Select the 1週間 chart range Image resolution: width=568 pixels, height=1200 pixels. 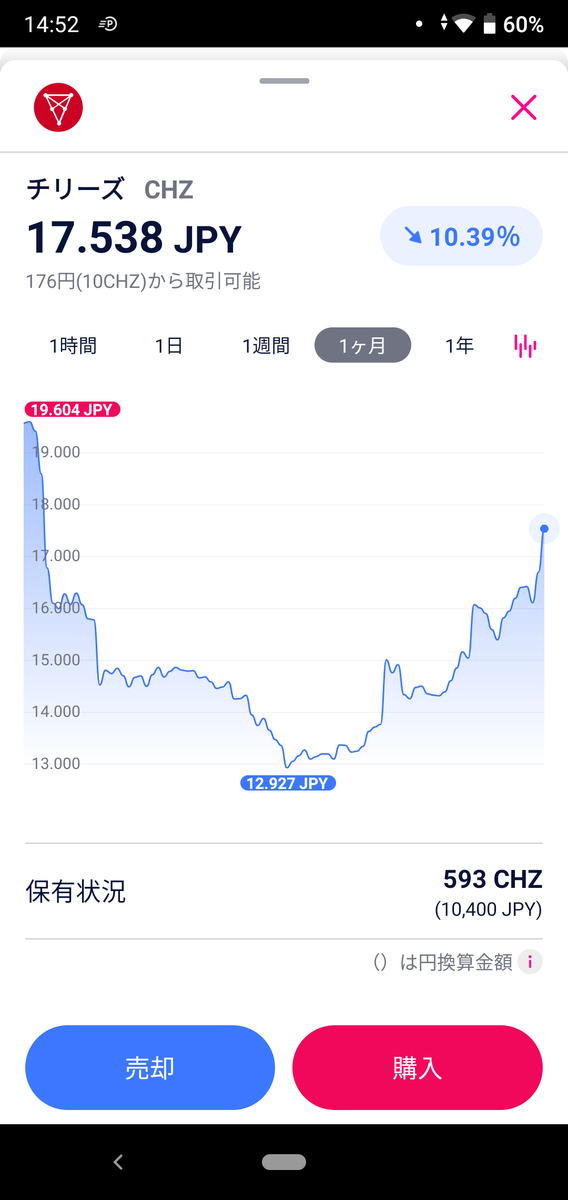(x=266, y=346)
